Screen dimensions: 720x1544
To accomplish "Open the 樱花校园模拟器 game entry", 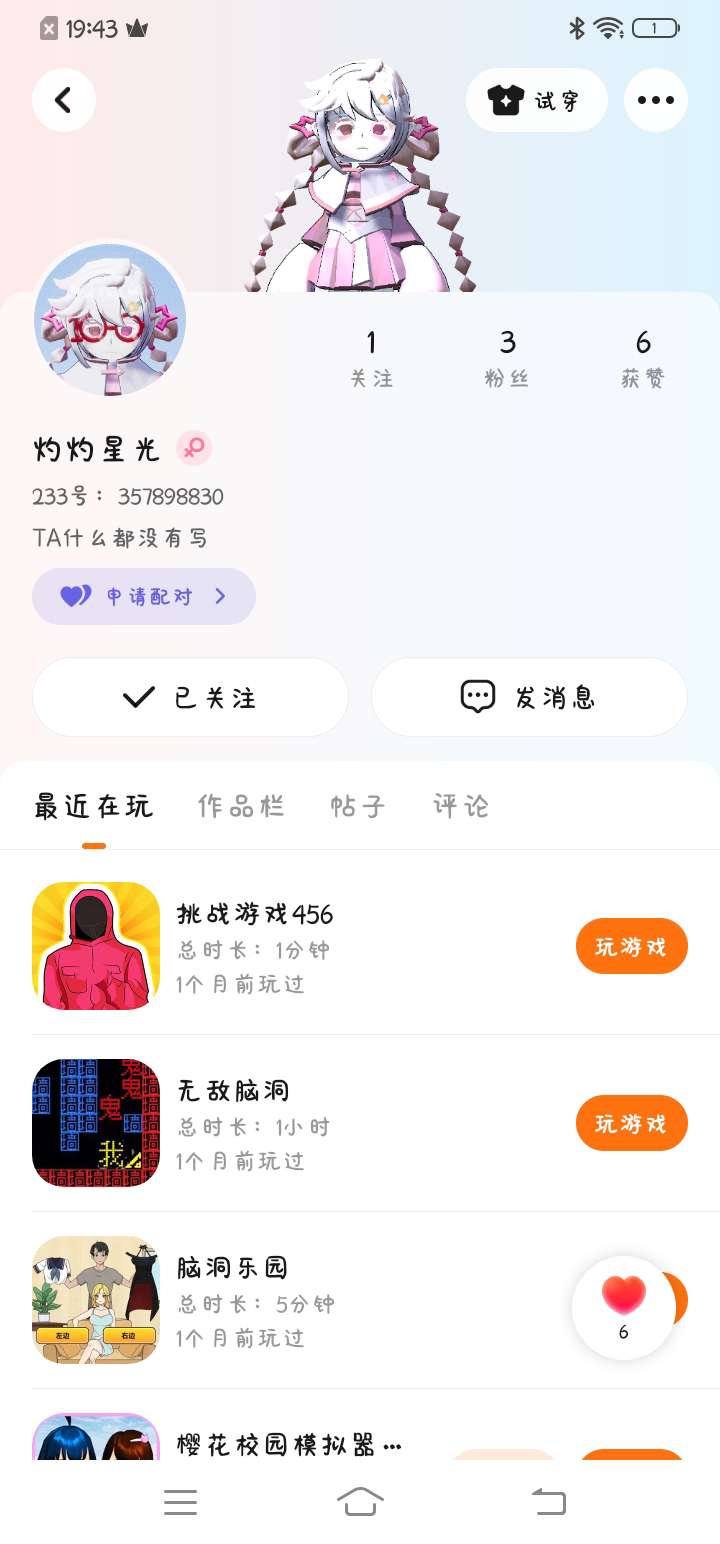I will click(x=288, y=1444).
